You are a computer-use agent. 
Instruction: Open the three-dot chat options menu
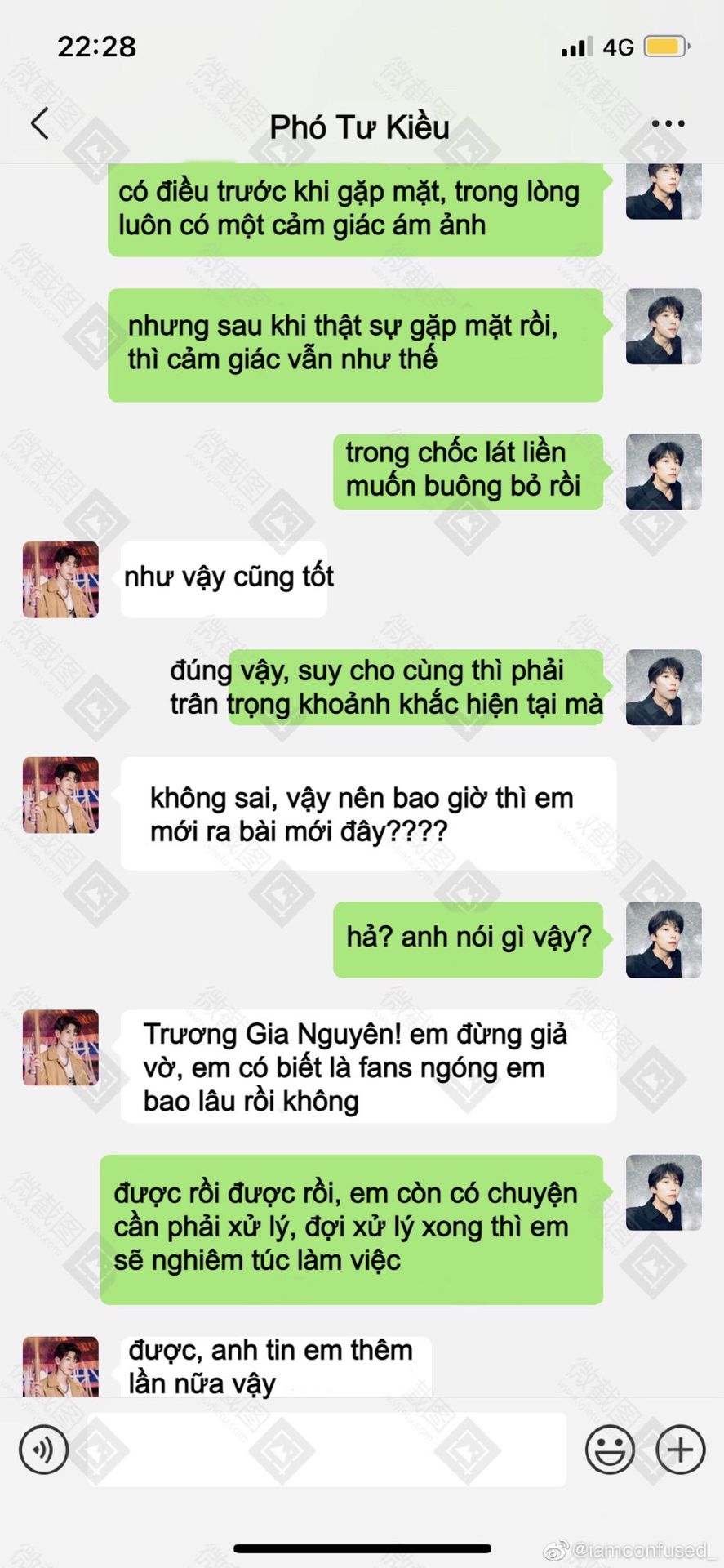668,124
